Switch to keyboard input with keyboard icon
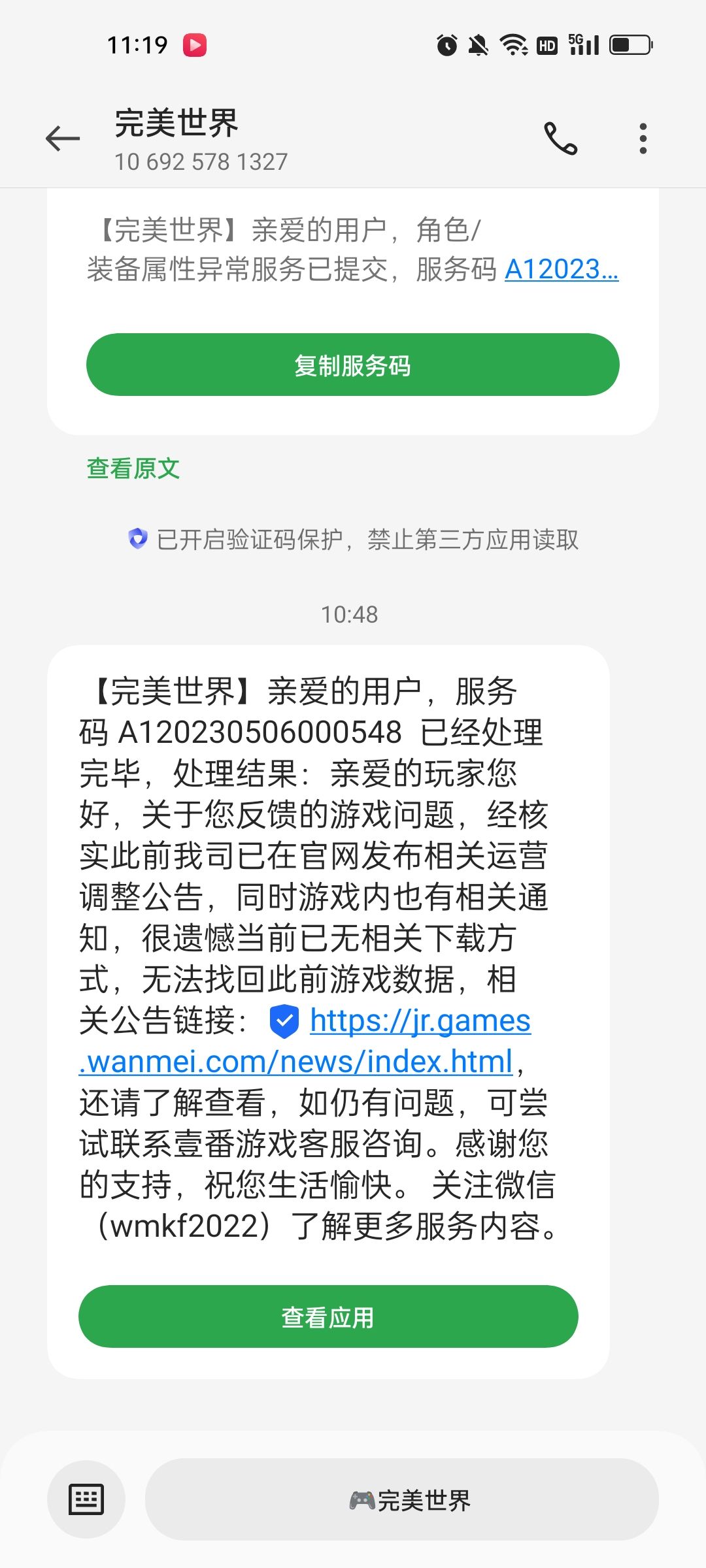Image resolution: width=706 pixels, height=1568 pixels. coord(86,1499)
